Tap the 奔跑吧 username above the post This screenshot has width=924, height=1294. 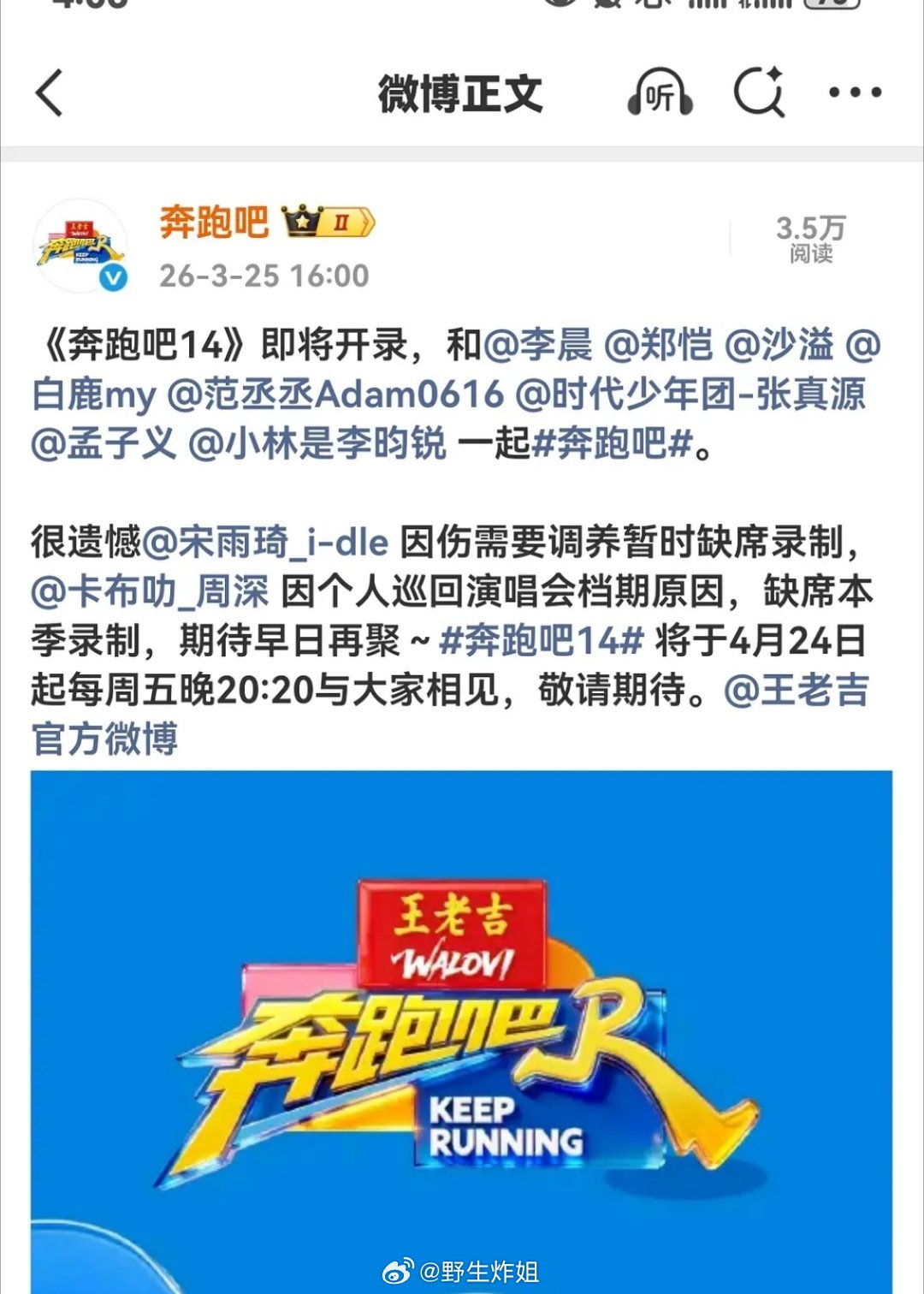(x=211, y=221)
